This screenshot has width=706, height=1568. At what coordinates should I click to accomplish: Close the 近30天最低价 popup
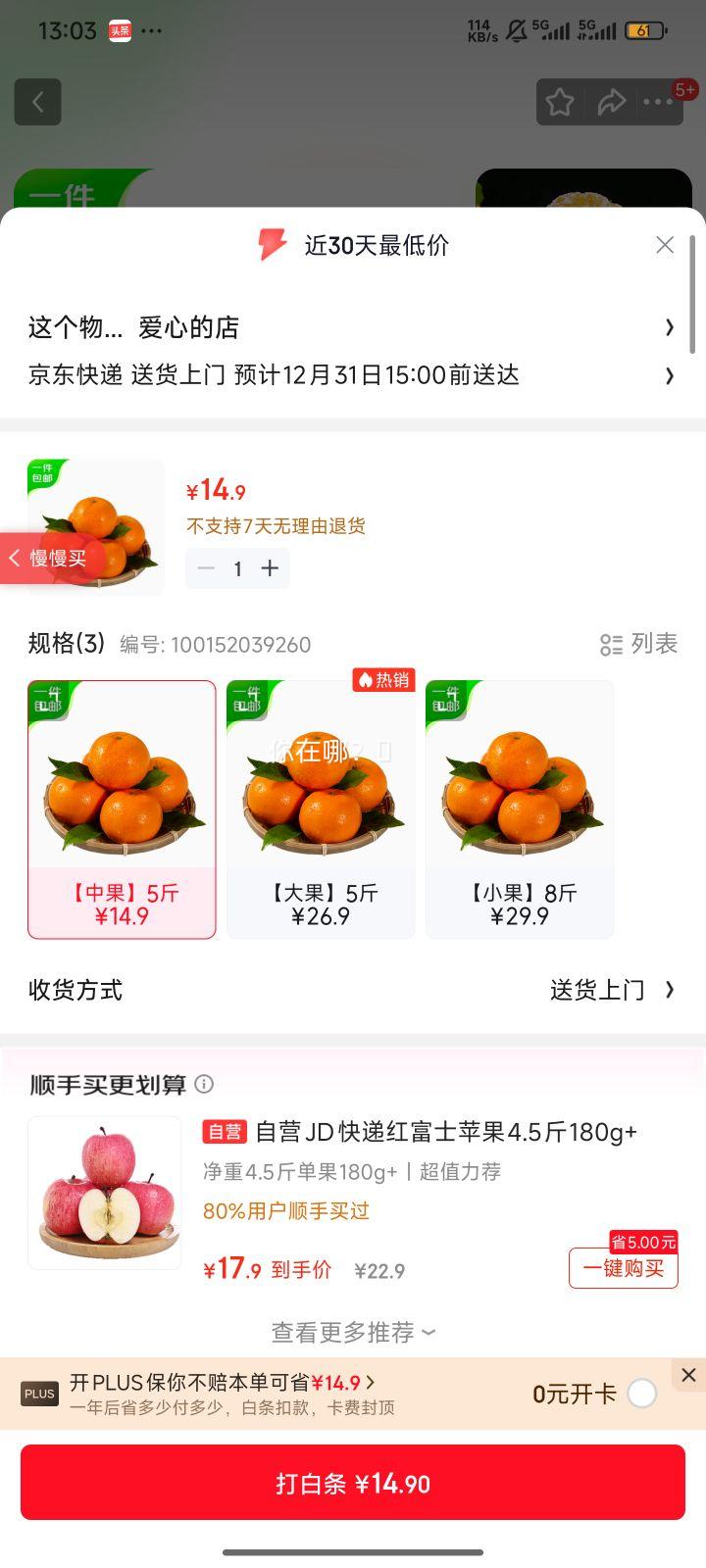[x=665, y=245]
